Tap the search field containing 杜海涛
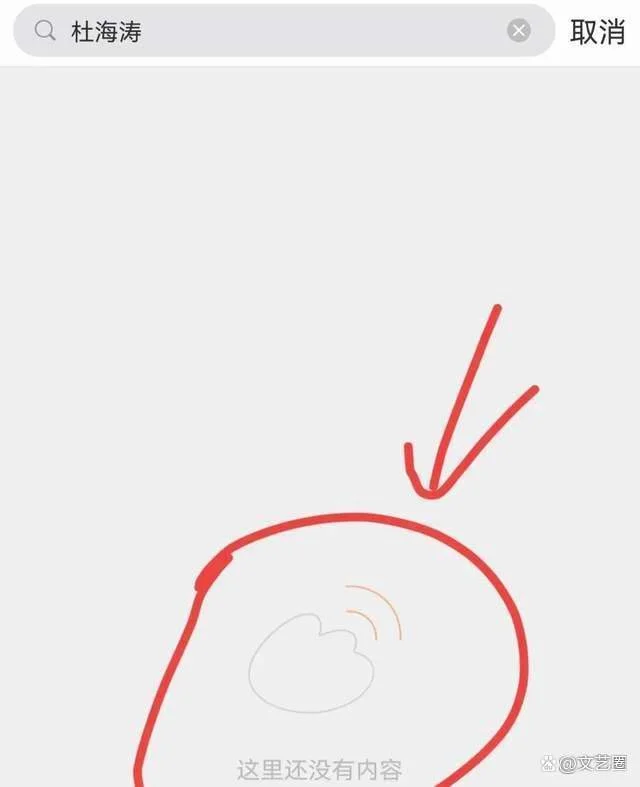640x787 pixels. (x=284, y=31)
